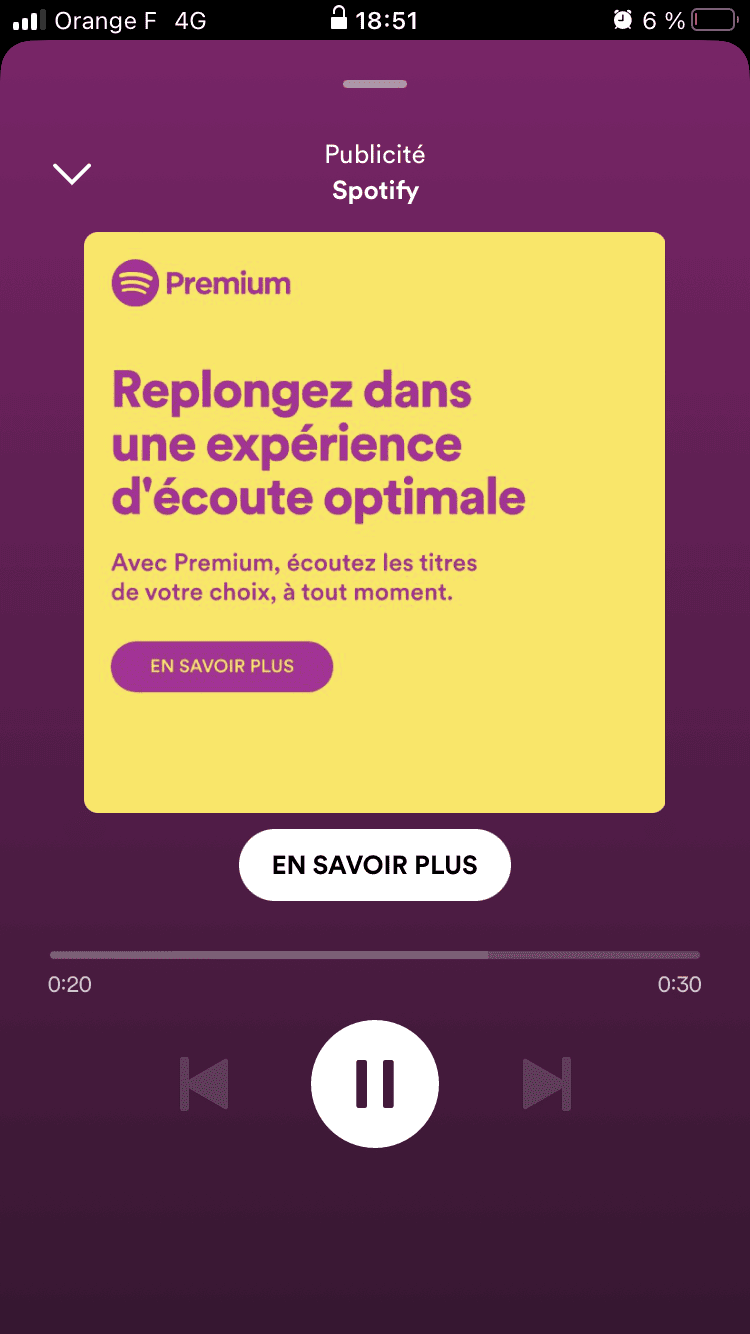
Task: Click the ad progress bar
Action: pos(375,953)
